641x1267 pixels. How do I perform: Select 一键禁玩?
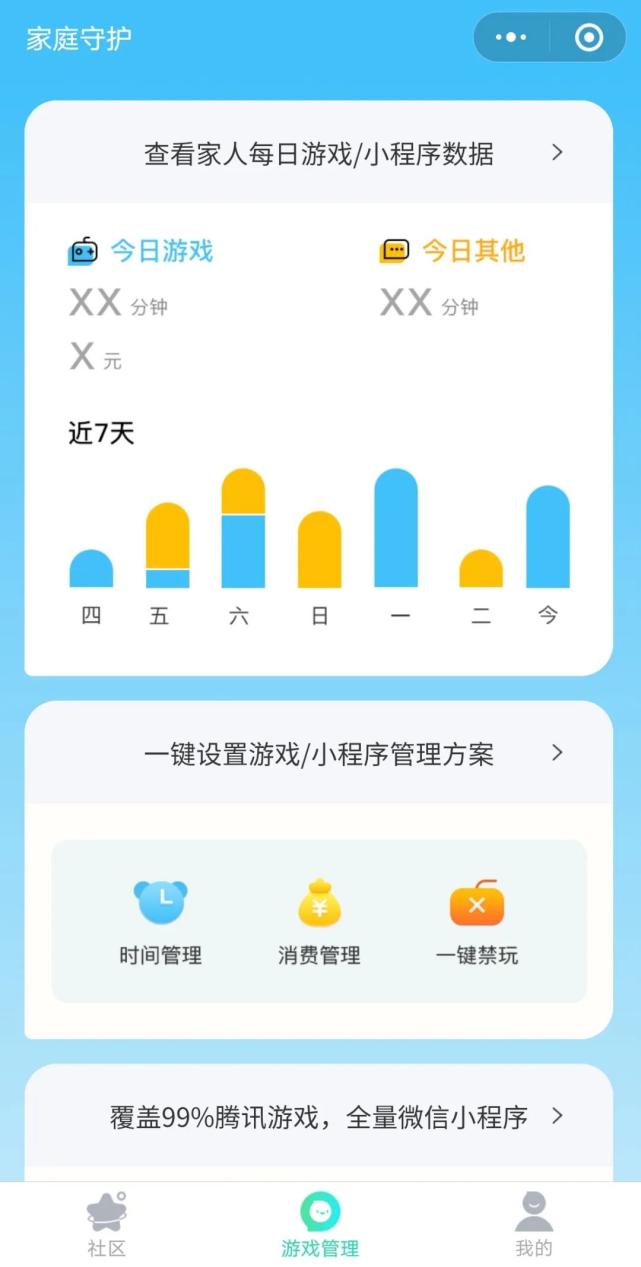click(x=477, y=922)
